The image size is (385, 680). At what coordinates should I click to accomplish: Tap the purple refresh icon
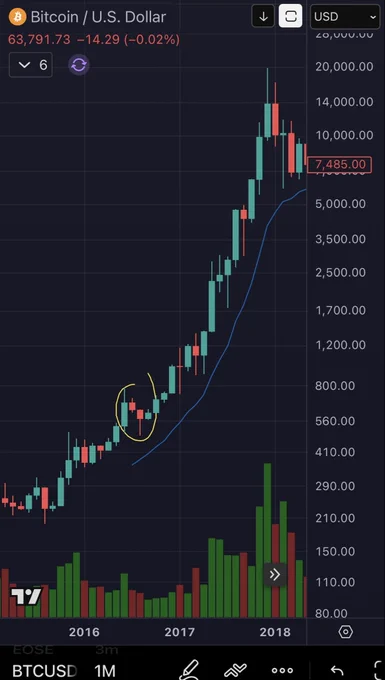coord(79,65)
